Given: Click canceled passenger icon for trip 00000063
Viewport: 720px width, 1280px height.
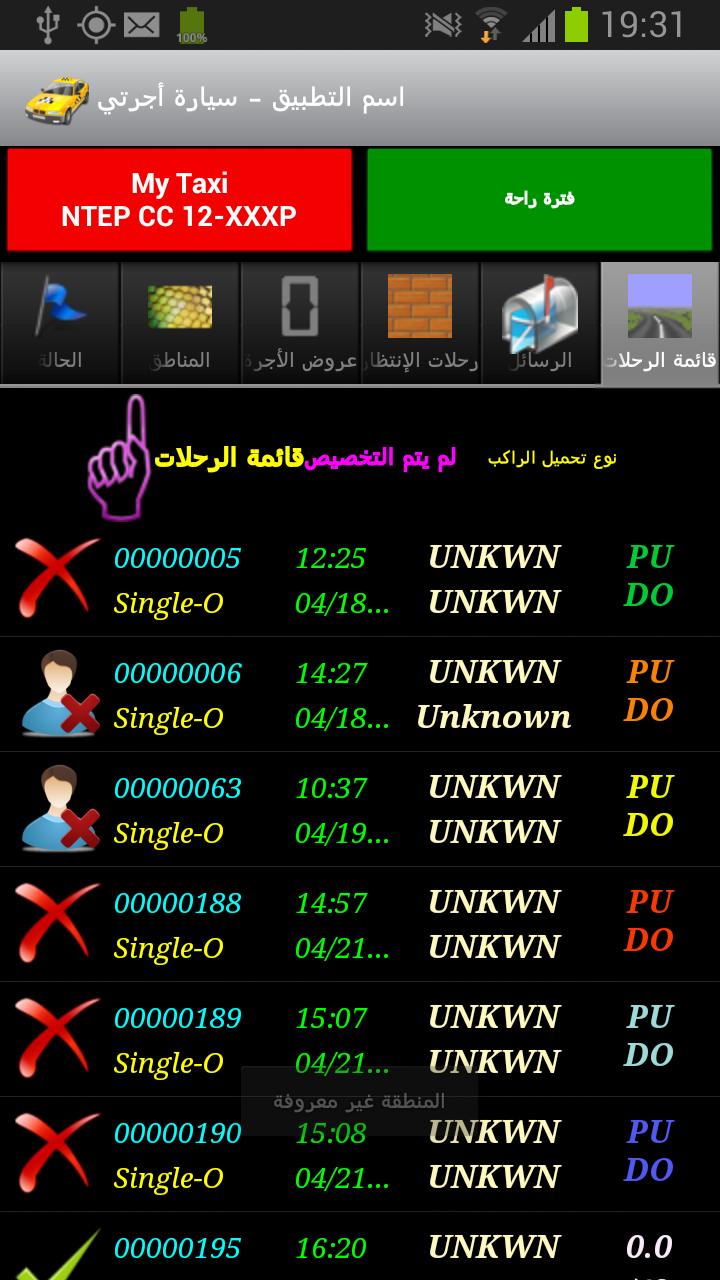Looking at the screenshot, I should point(58,808).
